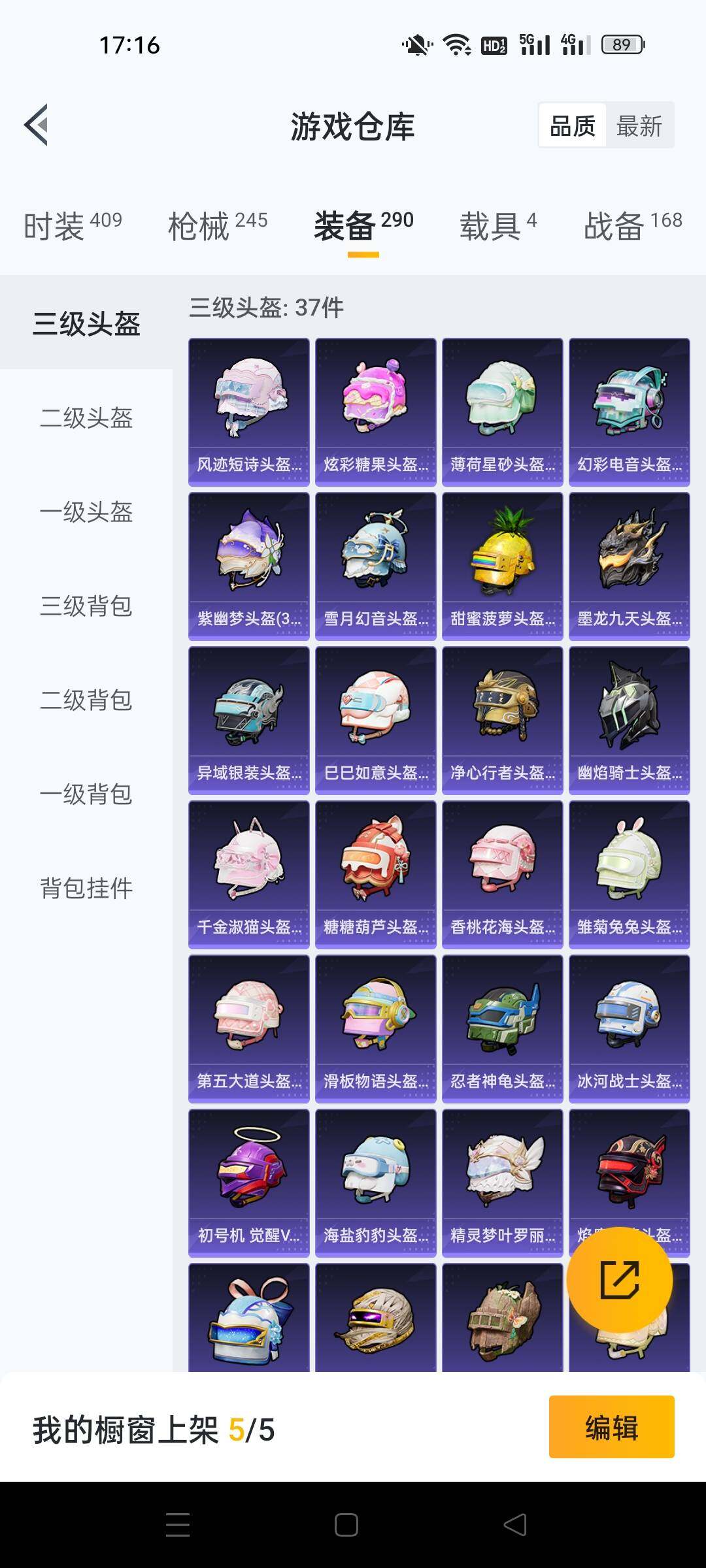Open the 风迹短诗头盔 item

click(x=248, y=412)
